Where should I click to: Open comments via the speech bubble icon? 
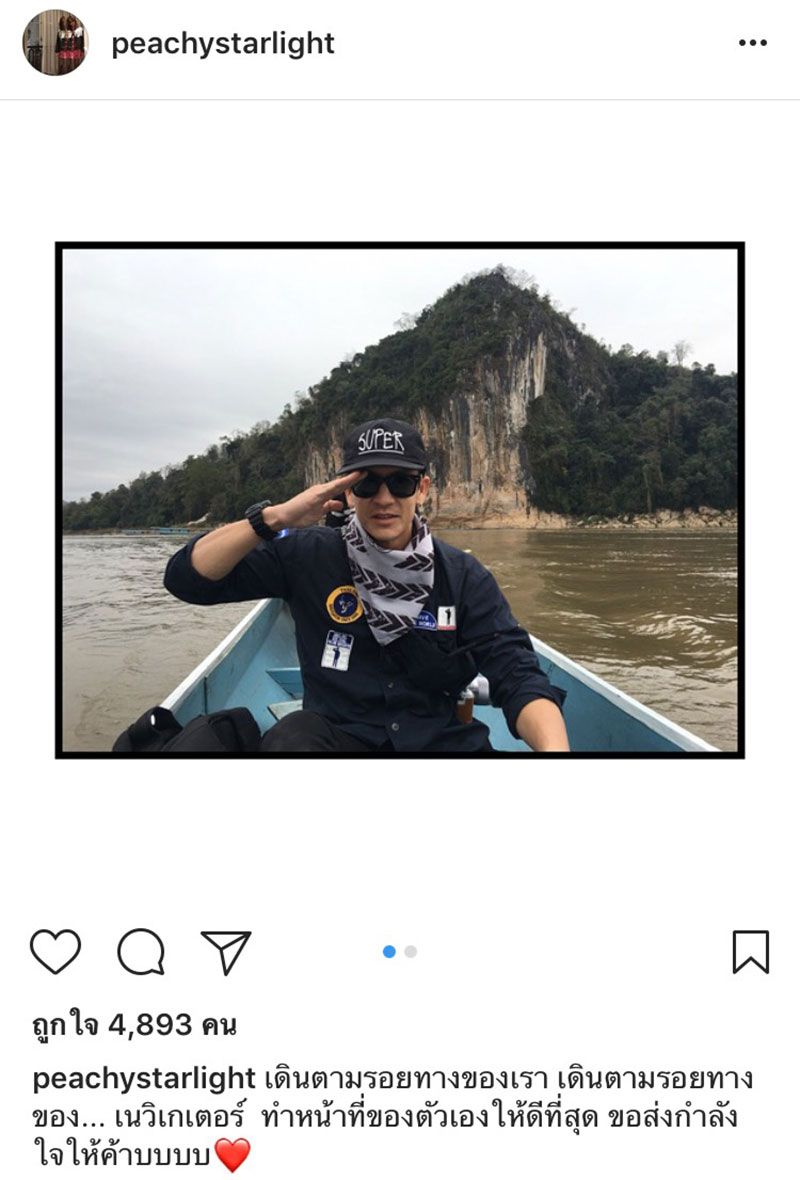(x=141, y=952)
